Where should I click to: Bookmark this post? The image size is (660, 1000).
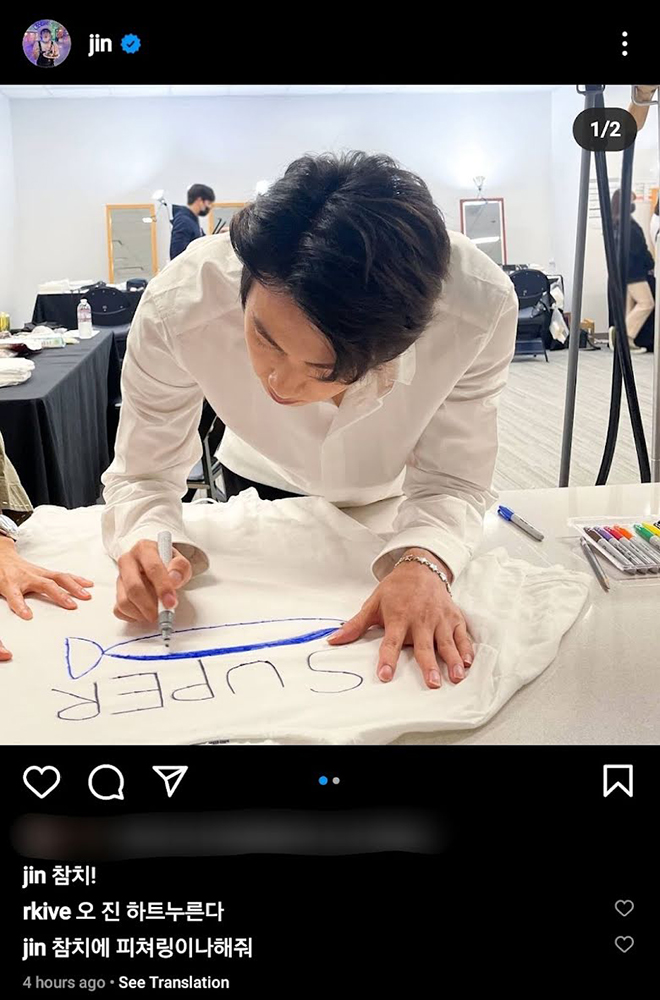pos(618,780)
